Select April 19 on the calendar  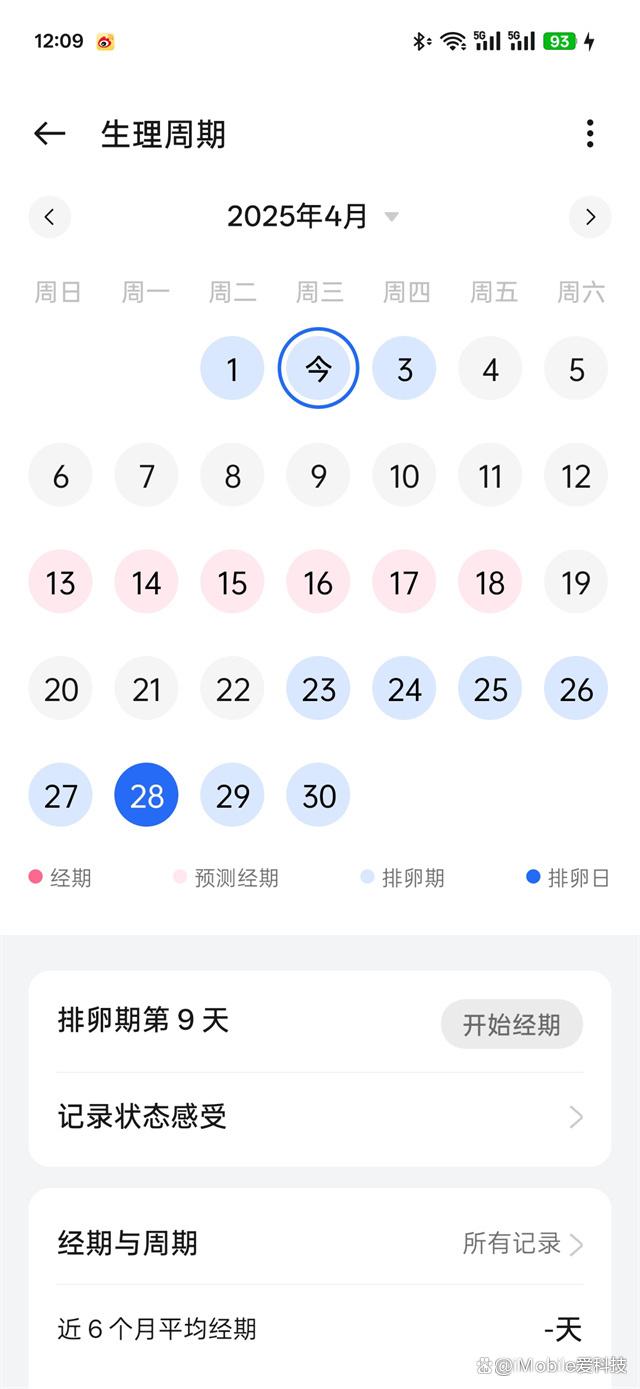[x=576, y=582]
